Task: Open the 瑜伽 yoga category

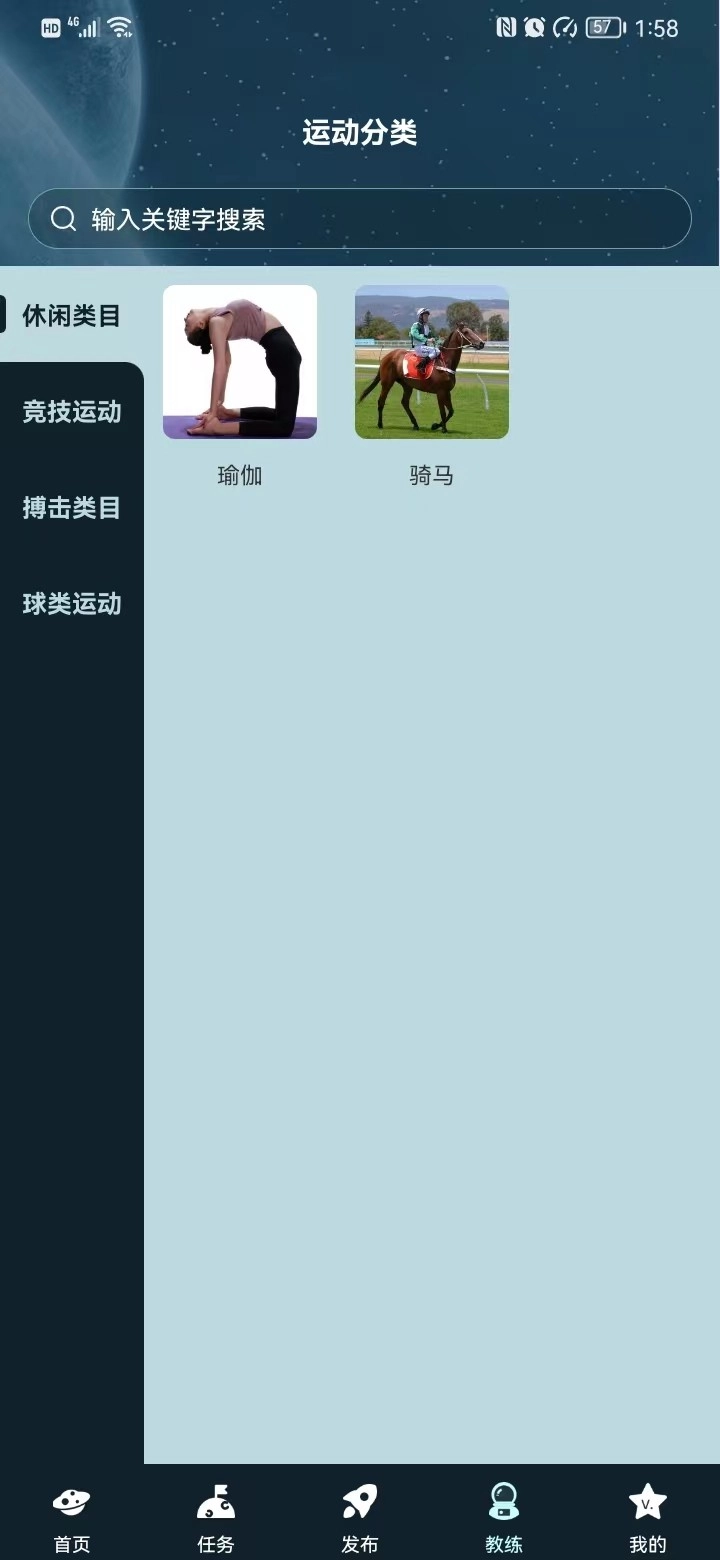Action: click(x=240, y=362)
